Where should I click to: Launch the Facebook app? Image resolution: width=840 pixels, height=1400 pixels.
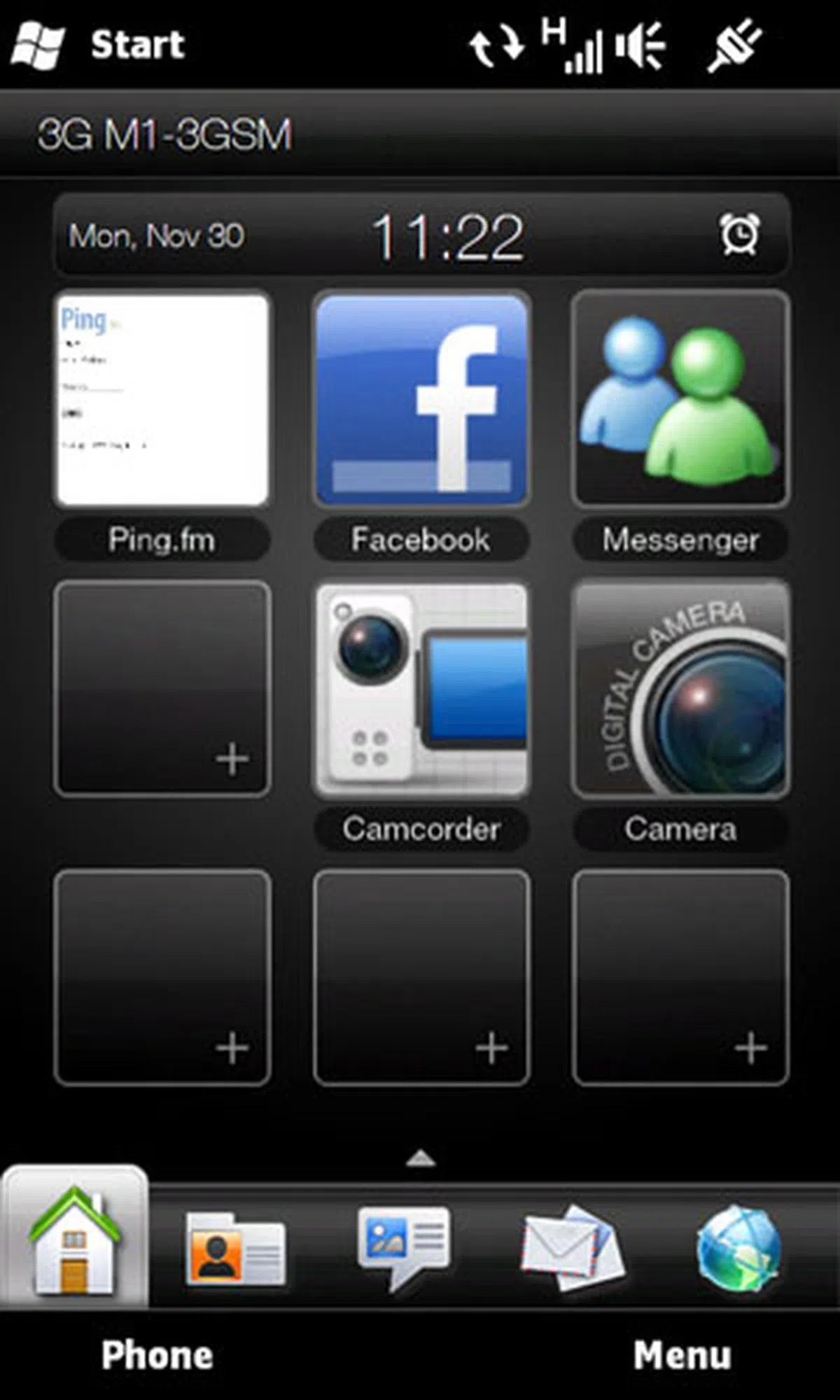pos(421,399)
